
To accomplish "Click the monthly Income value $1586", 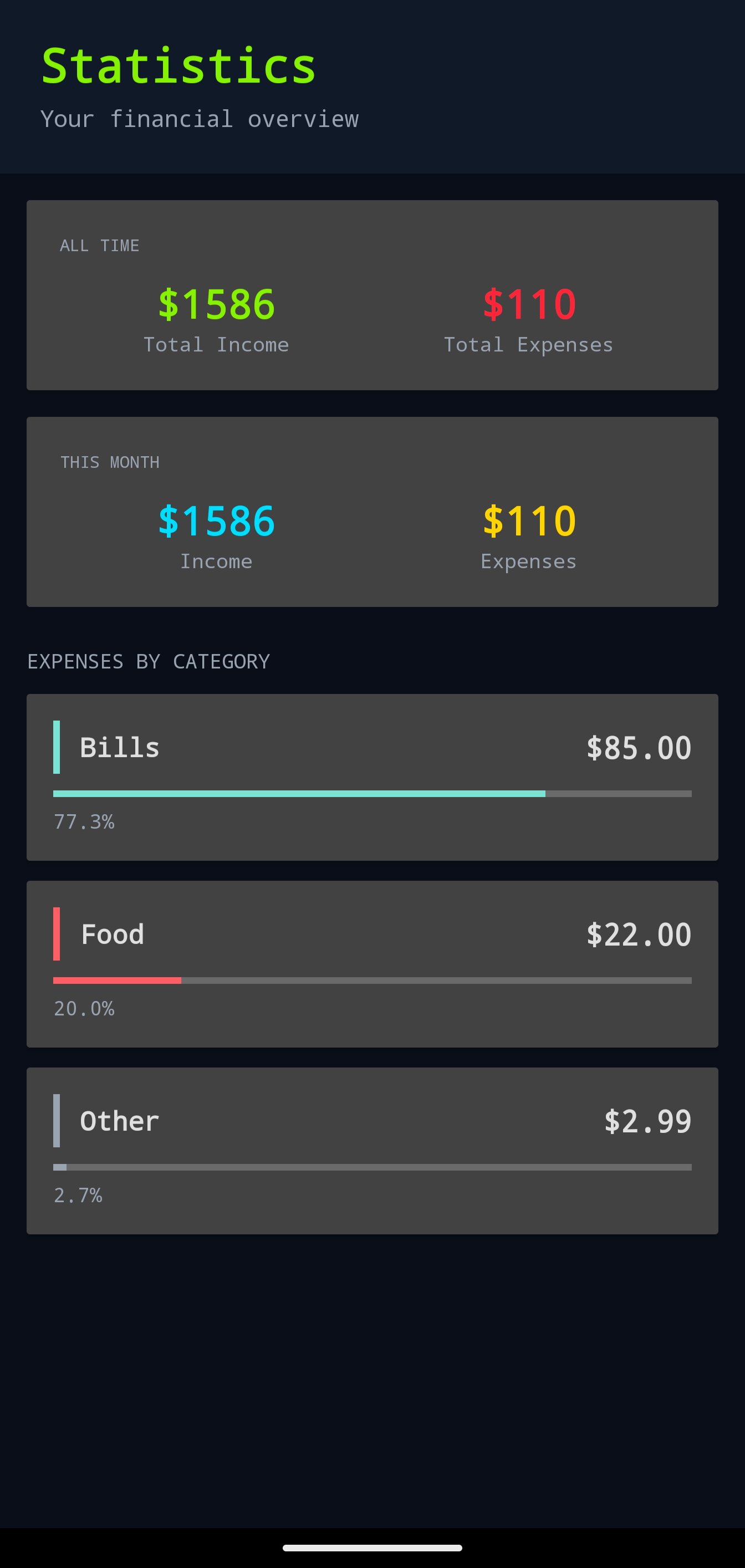I will [x=216, y=519].
